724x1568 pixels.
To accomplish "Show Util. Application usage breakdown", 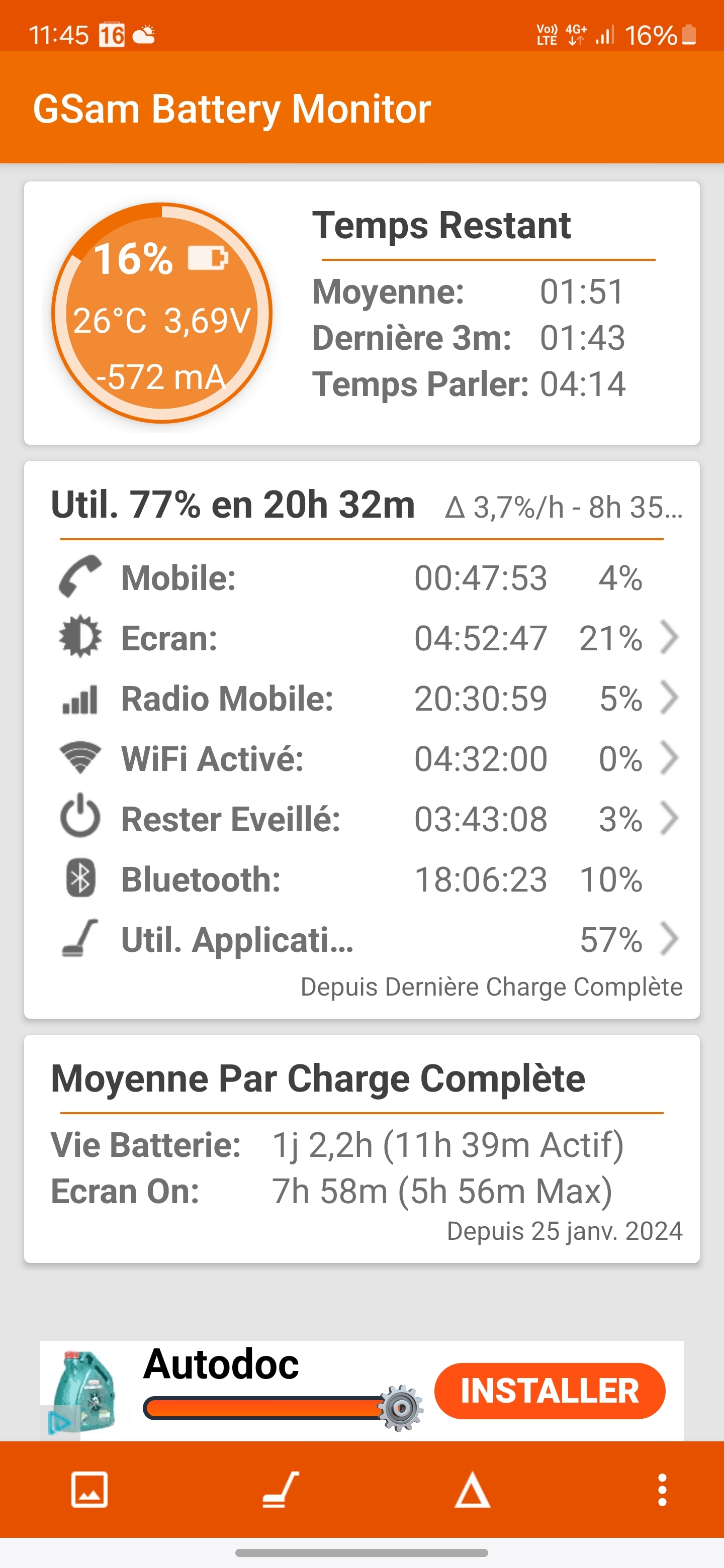I will point(366,939).
